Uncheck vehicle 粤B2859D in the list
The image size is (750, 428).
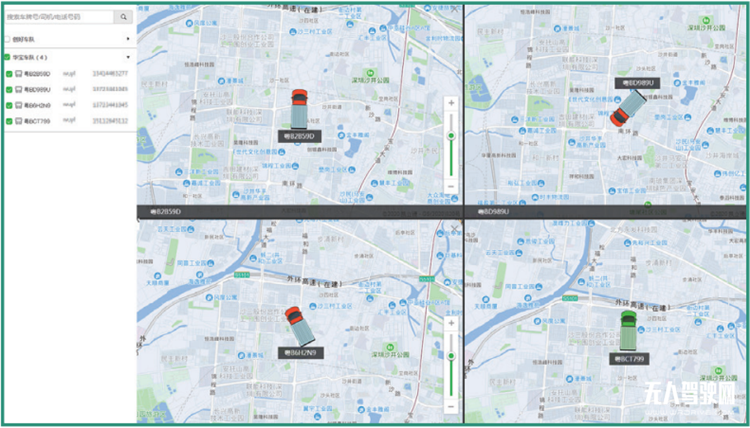coord(9,74)
